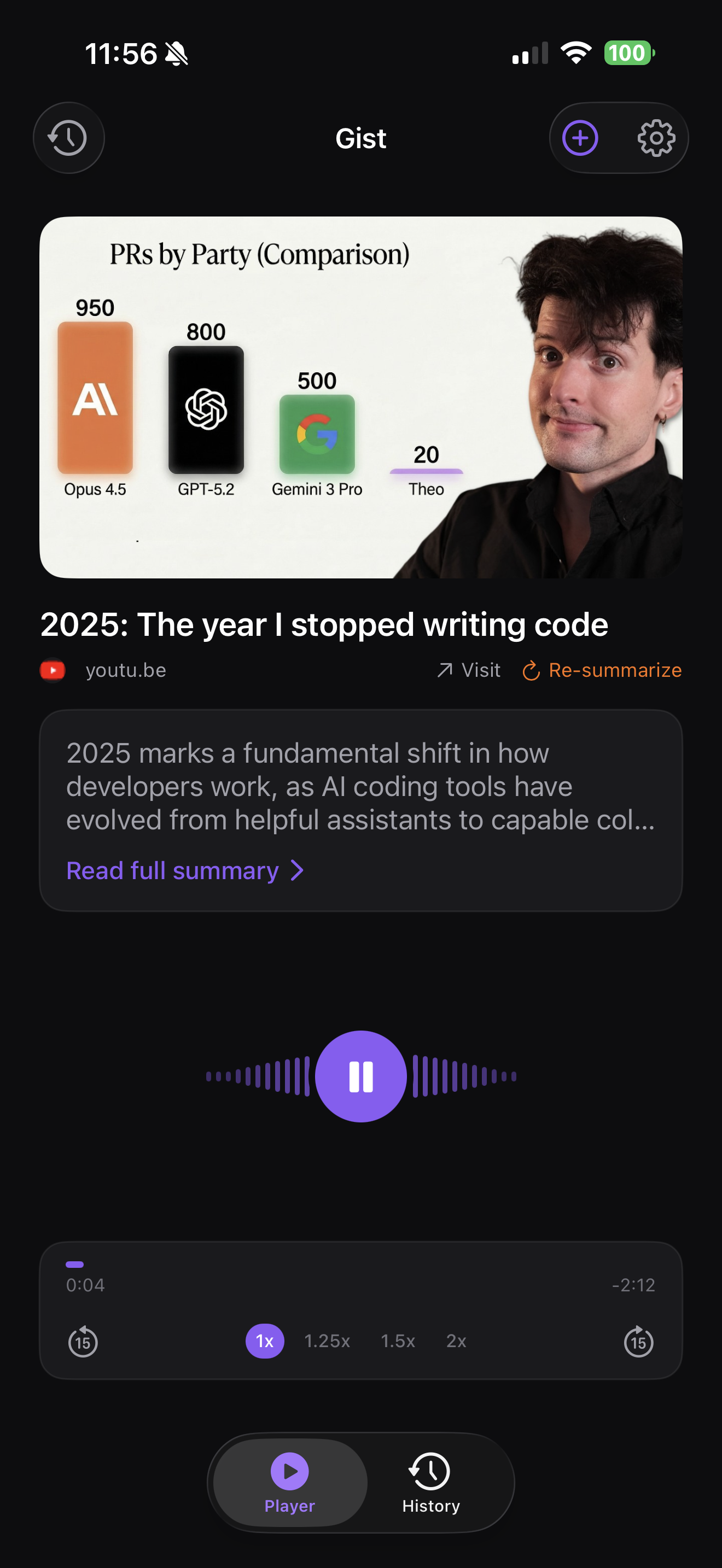722x1568 pixels.
Task: Pause audio with the pause button
Action: pos(361,1075)
